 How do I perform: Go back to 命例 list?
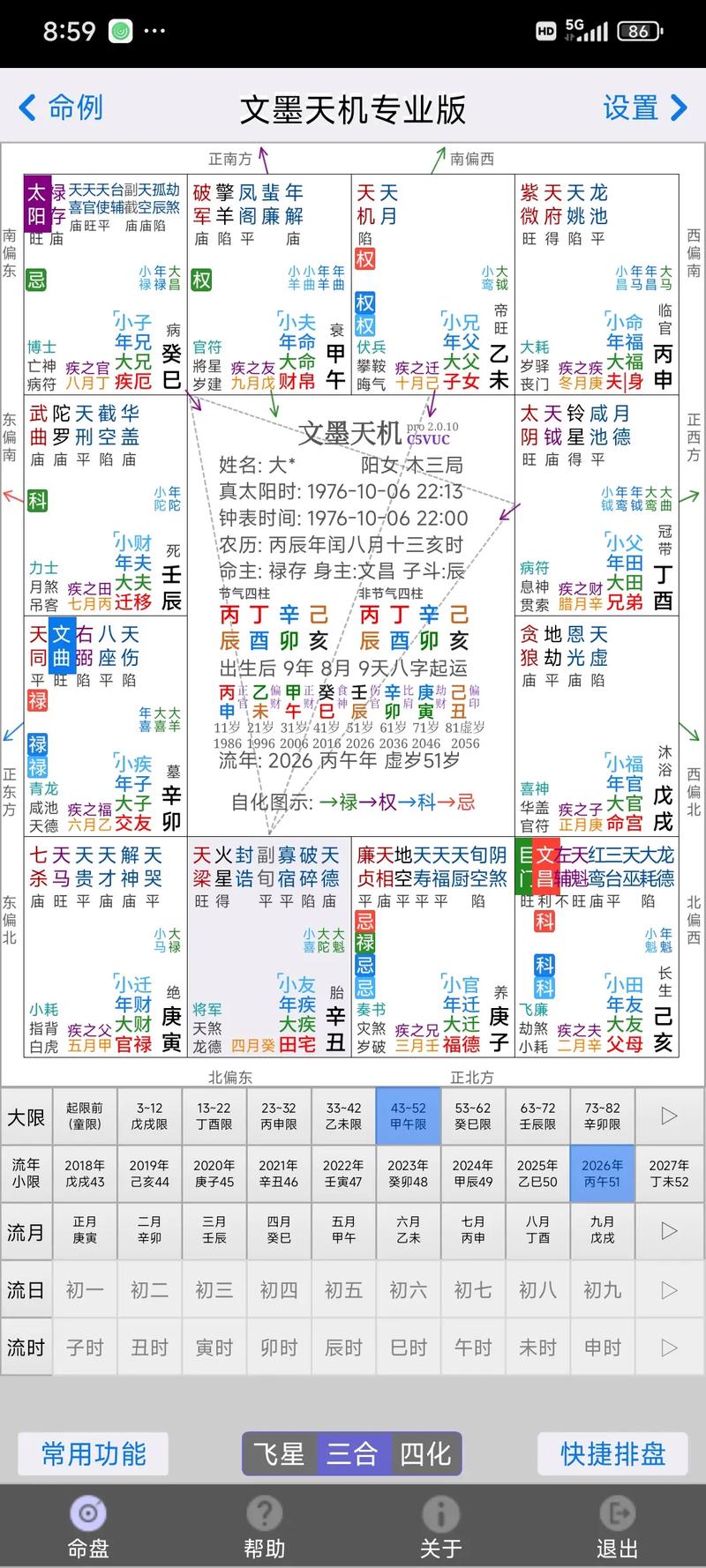(60, 108)
